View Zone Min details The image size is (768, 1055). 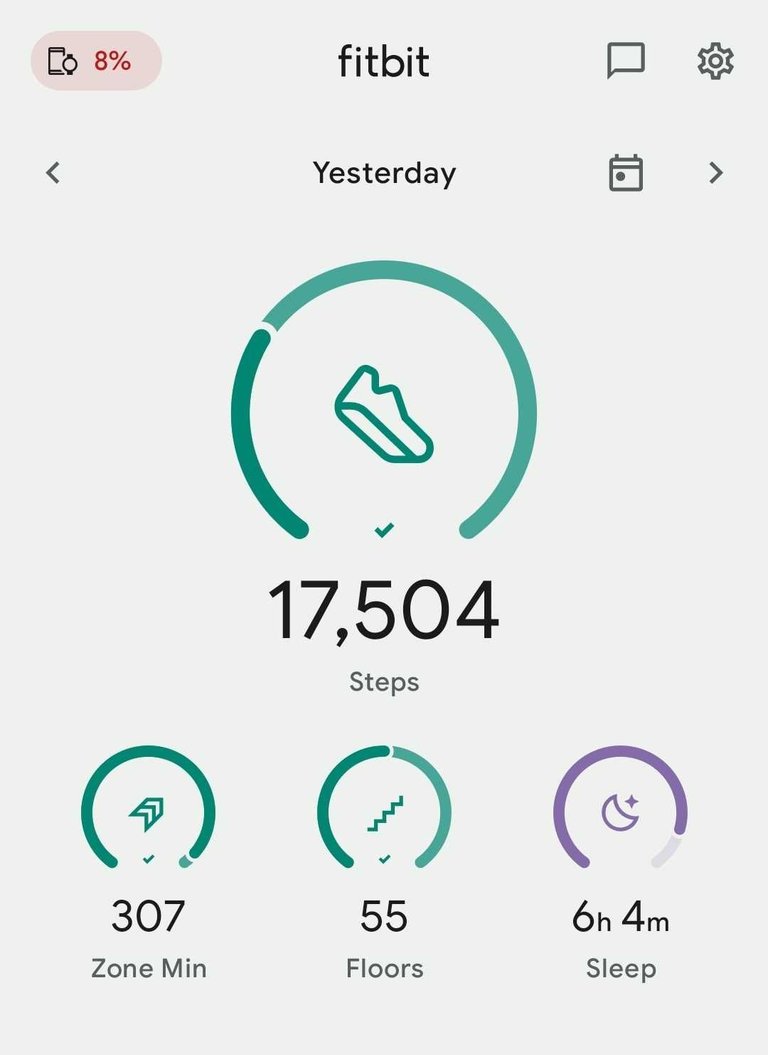coord(148,812)
